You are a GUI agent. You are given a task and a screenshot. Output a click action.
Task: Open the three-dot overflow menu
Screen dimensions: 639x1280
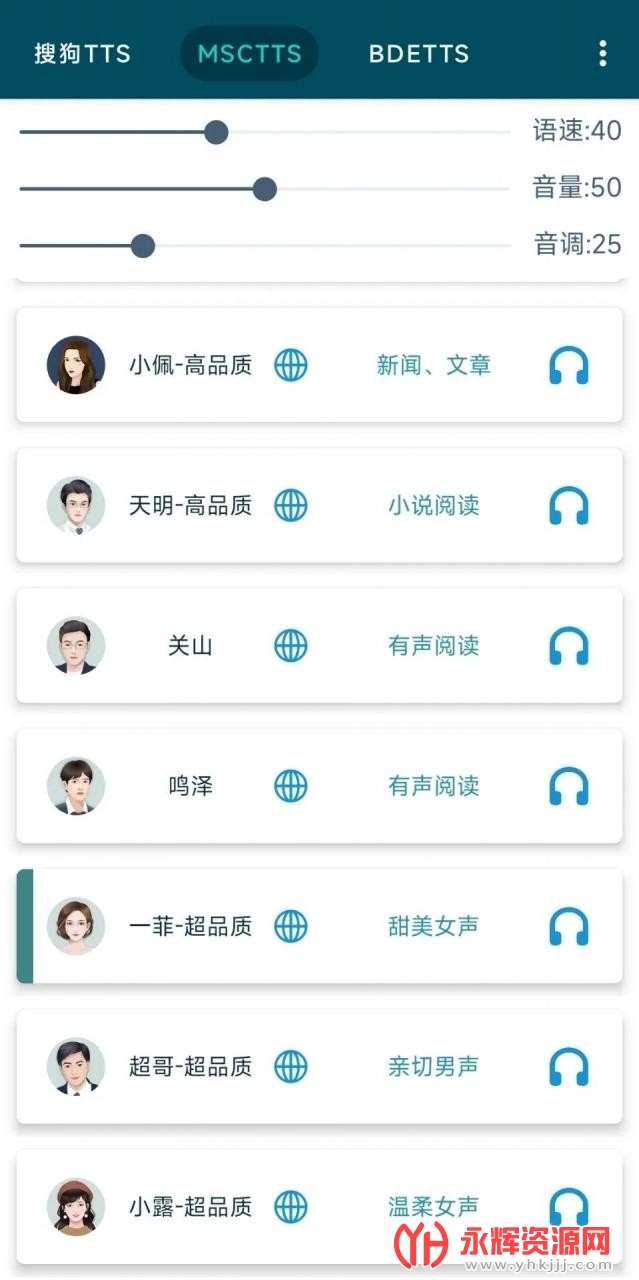(x=602, y=54)
